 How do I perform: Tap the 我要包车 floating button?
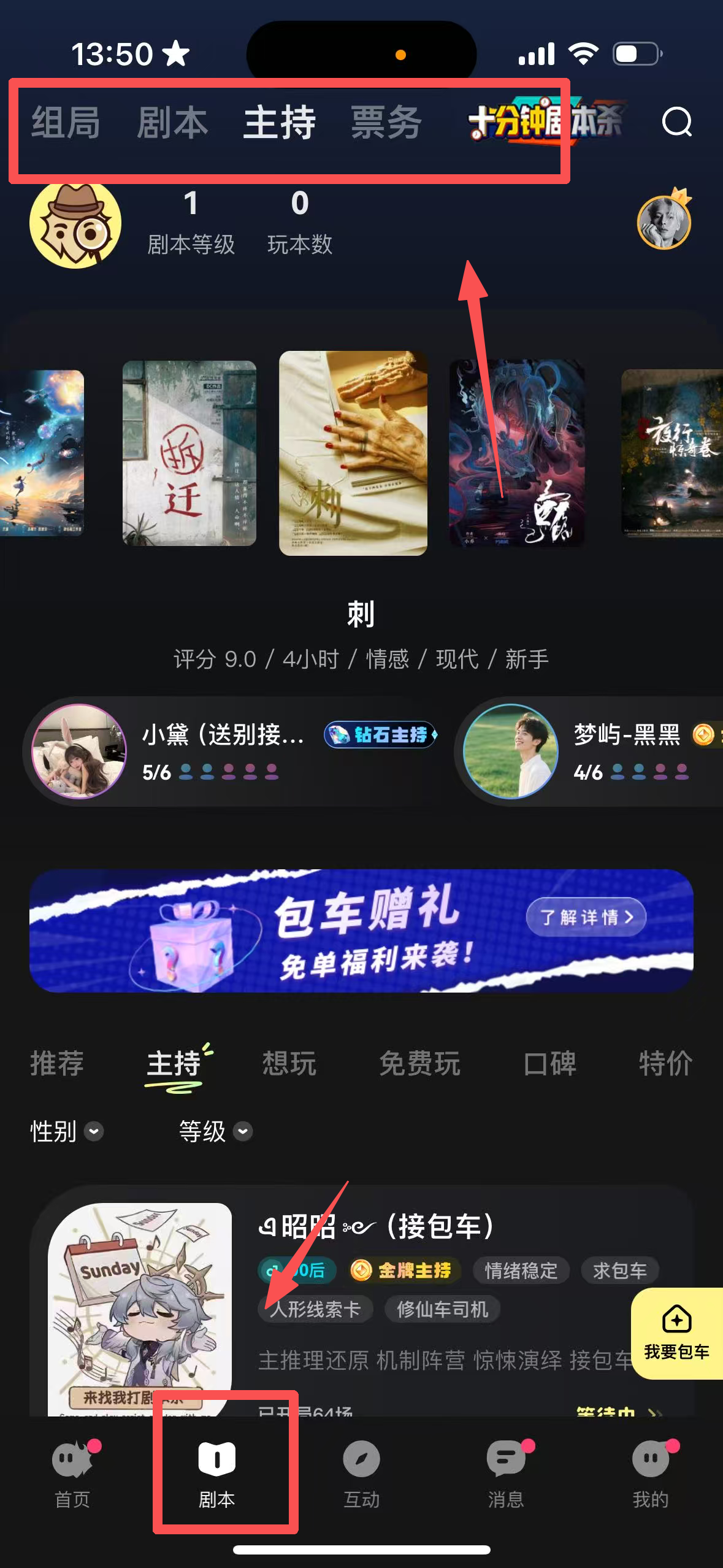point(676,1334)
